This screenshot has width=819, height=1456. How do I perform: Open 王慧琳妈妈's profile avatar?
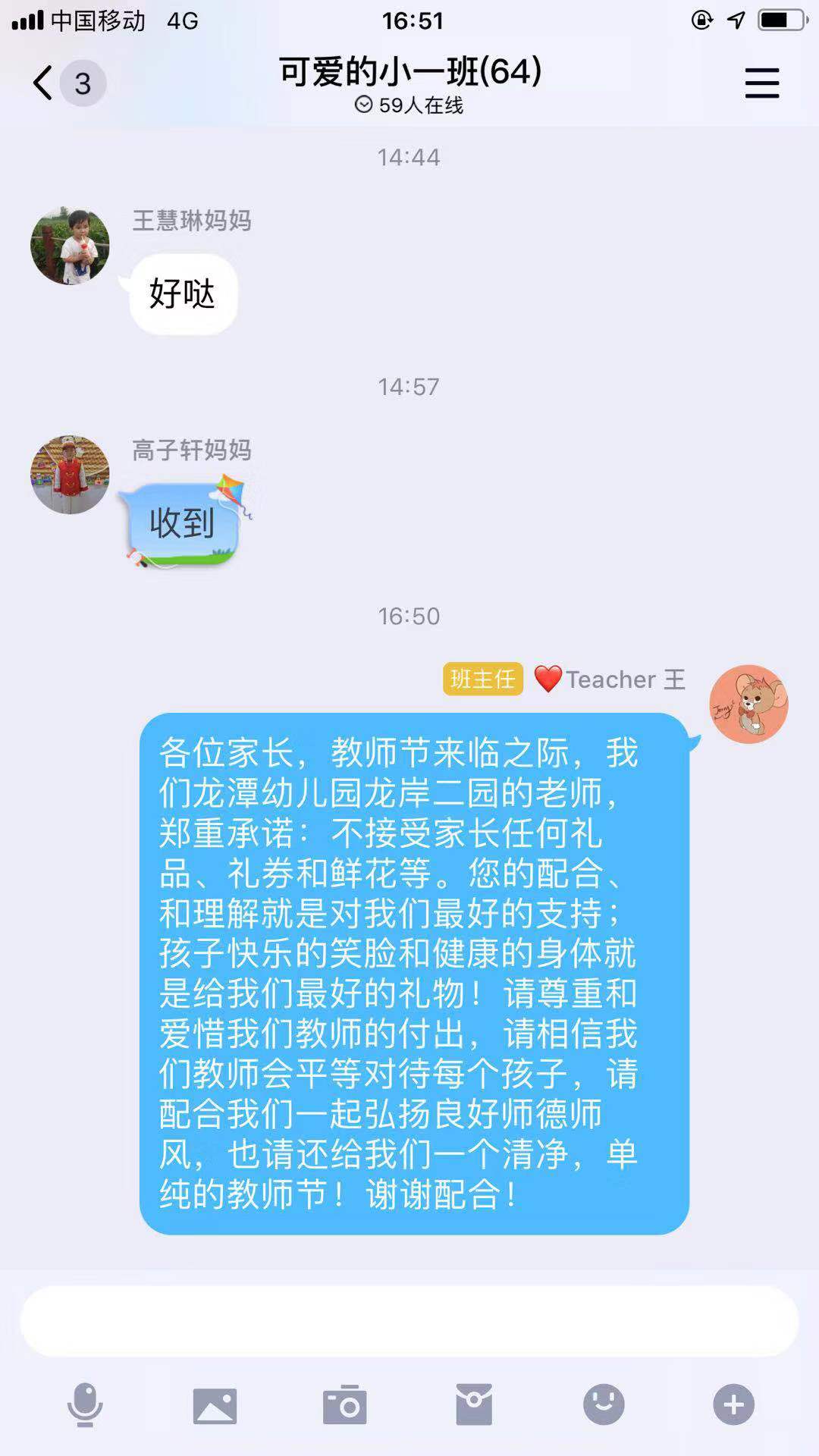pyautogui.click(x=70, y=246)
